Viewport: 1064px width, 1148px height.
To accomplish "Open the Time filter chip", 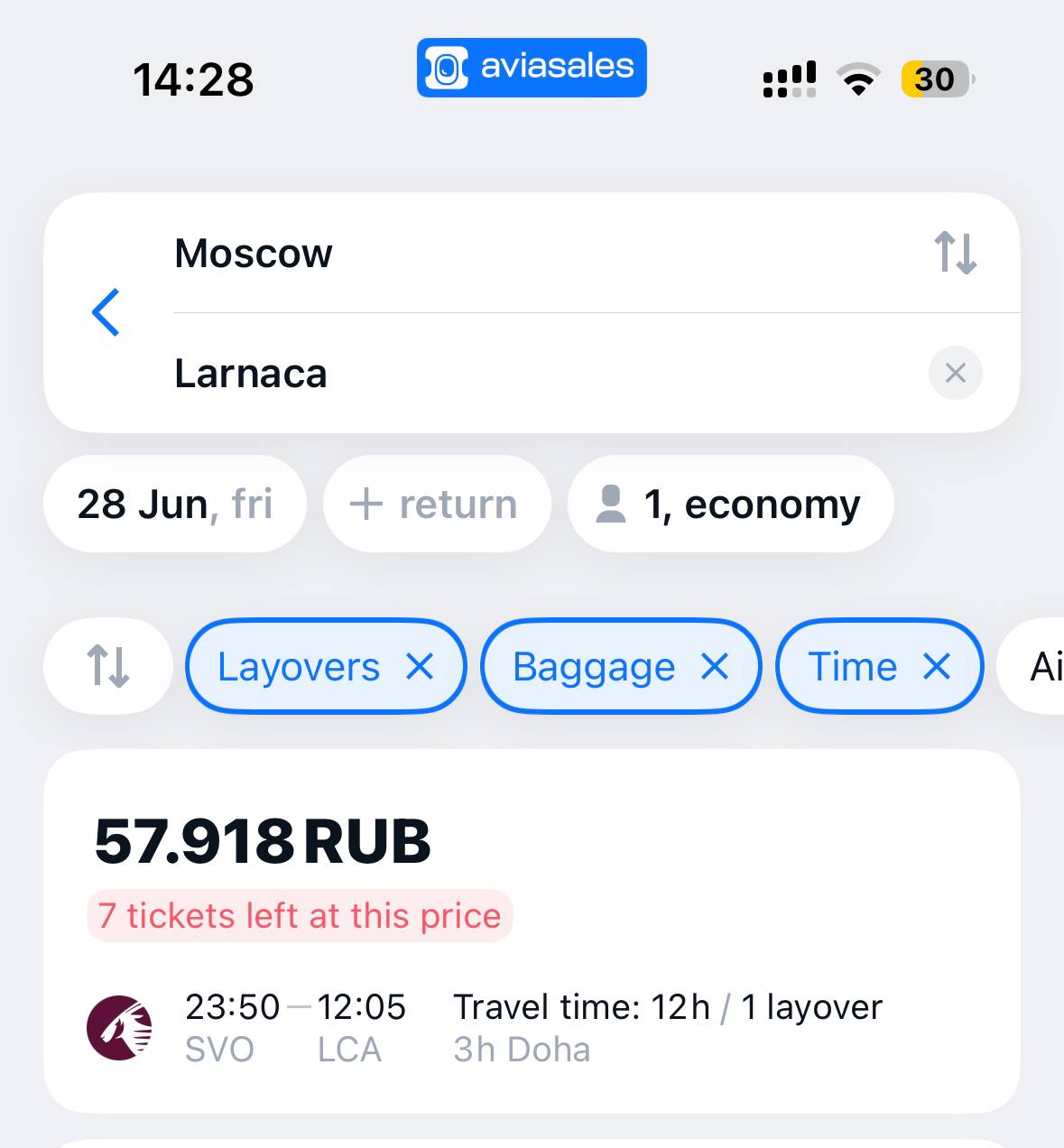I will point(852,667).
